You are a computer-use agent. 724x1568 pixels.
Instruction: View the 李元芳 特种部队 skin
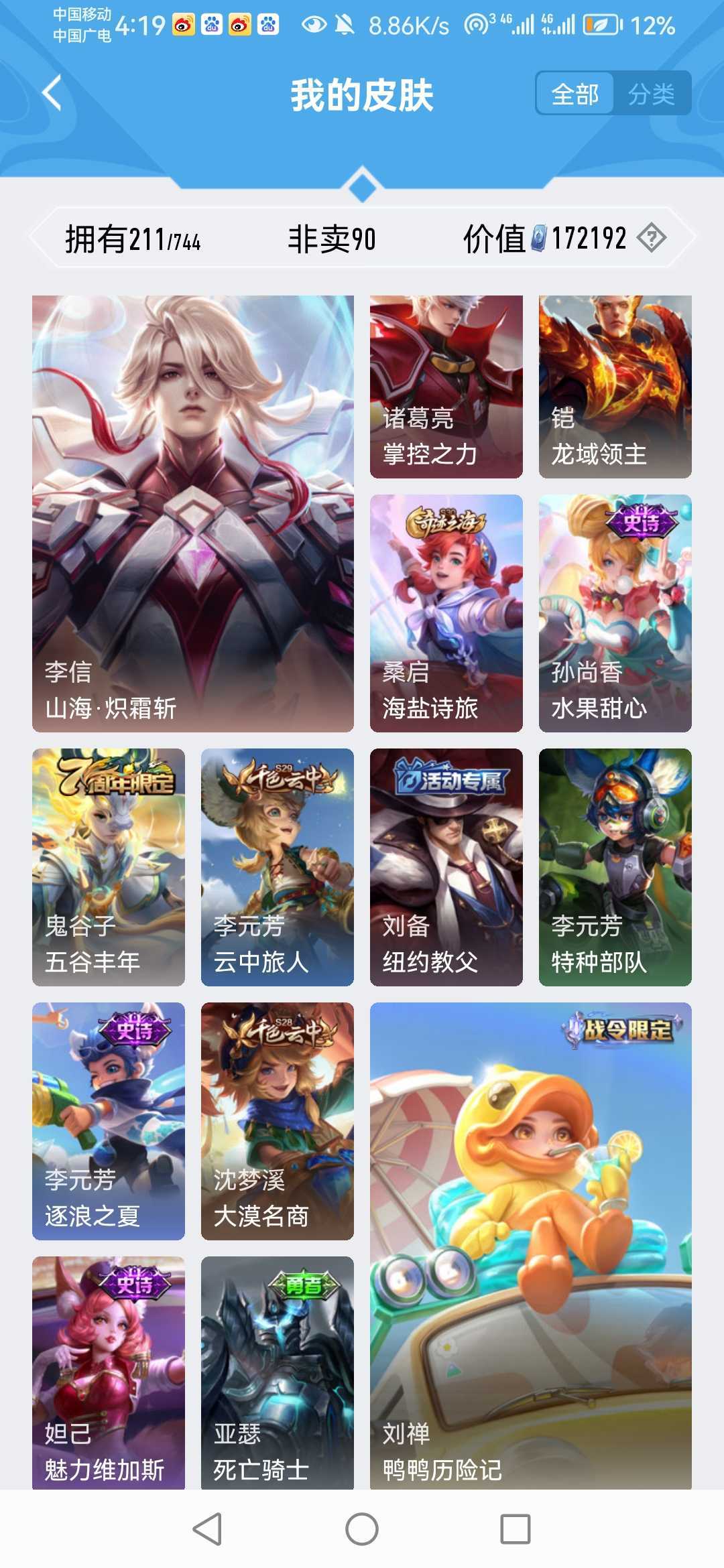pos(615,866)
